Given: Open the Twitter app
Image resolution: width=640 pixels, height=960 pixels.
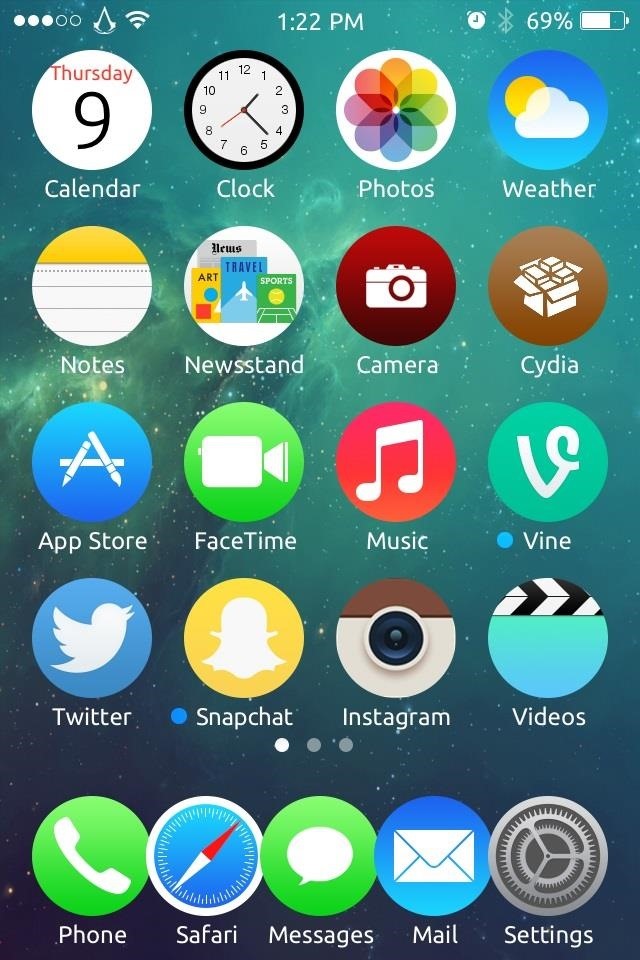Looking at the screenshot, I should click(x=92, y=638).
